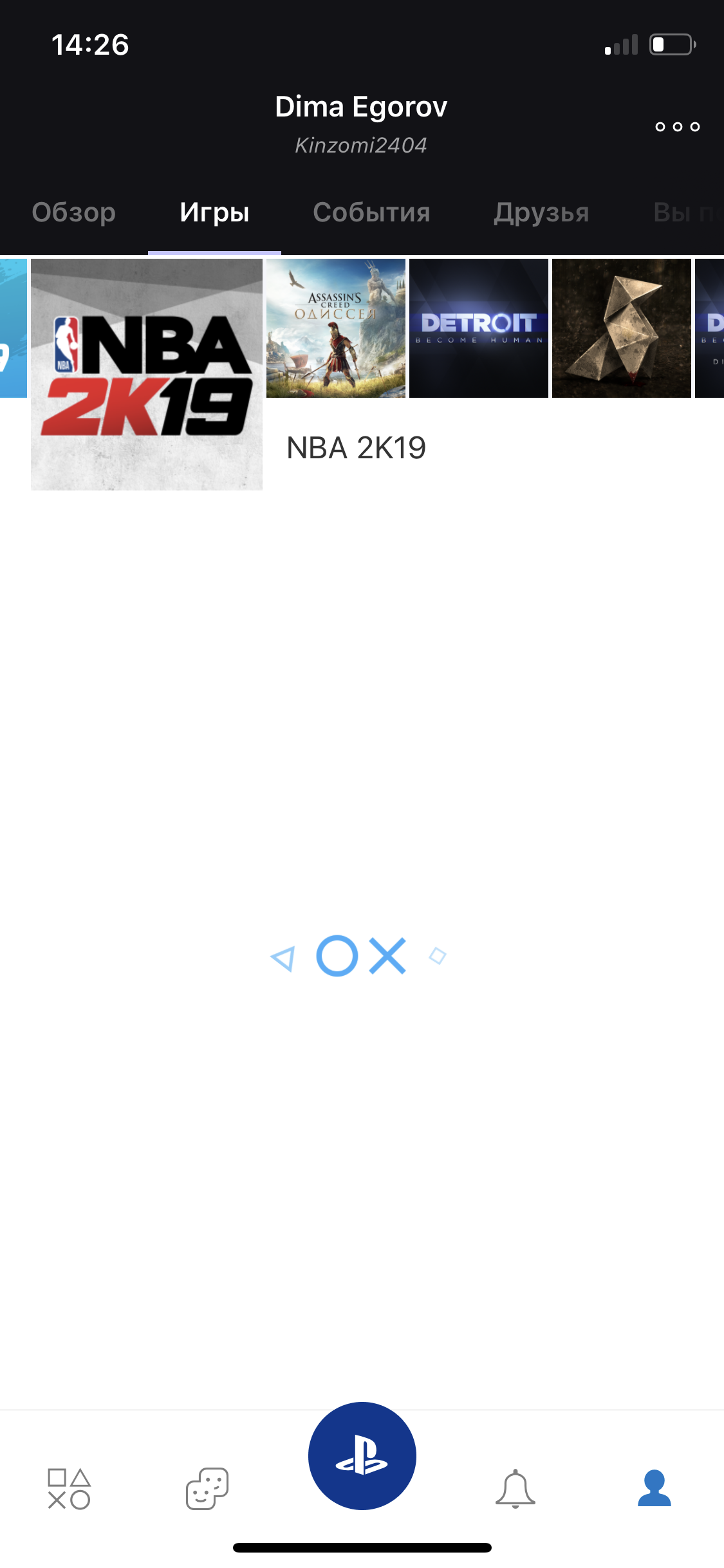Open the three-dot overflow menu
The image size is (724, 1568).
[x=677, y=127]
